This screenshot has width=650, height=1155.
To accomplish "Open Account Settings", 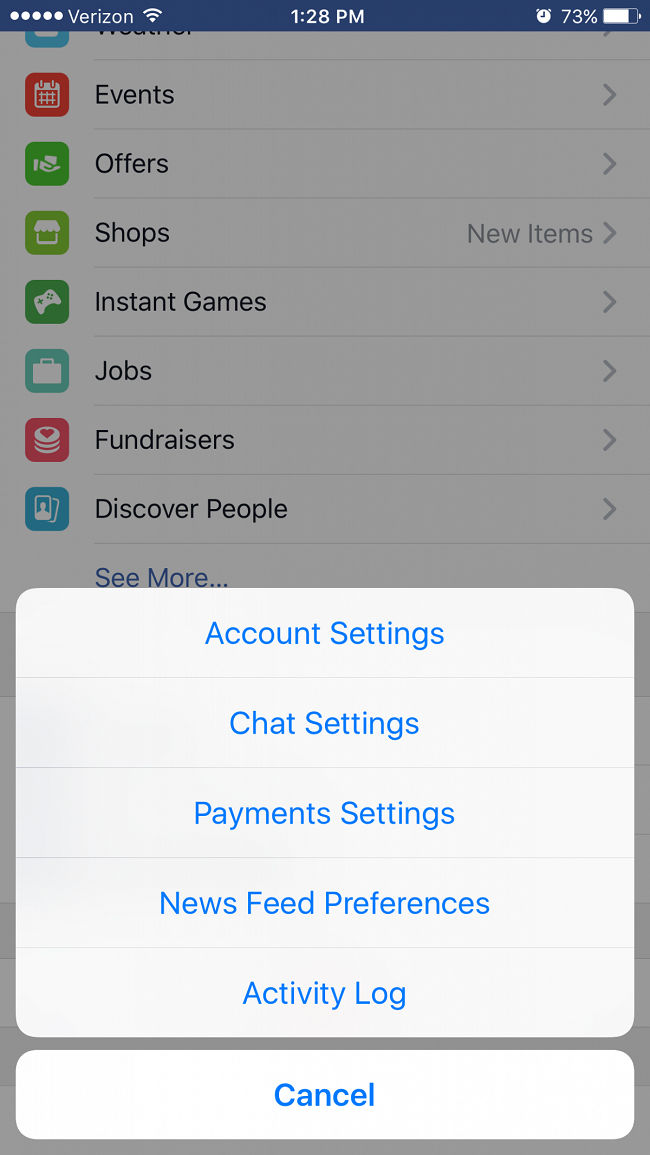I will click(x=324, y=633).
